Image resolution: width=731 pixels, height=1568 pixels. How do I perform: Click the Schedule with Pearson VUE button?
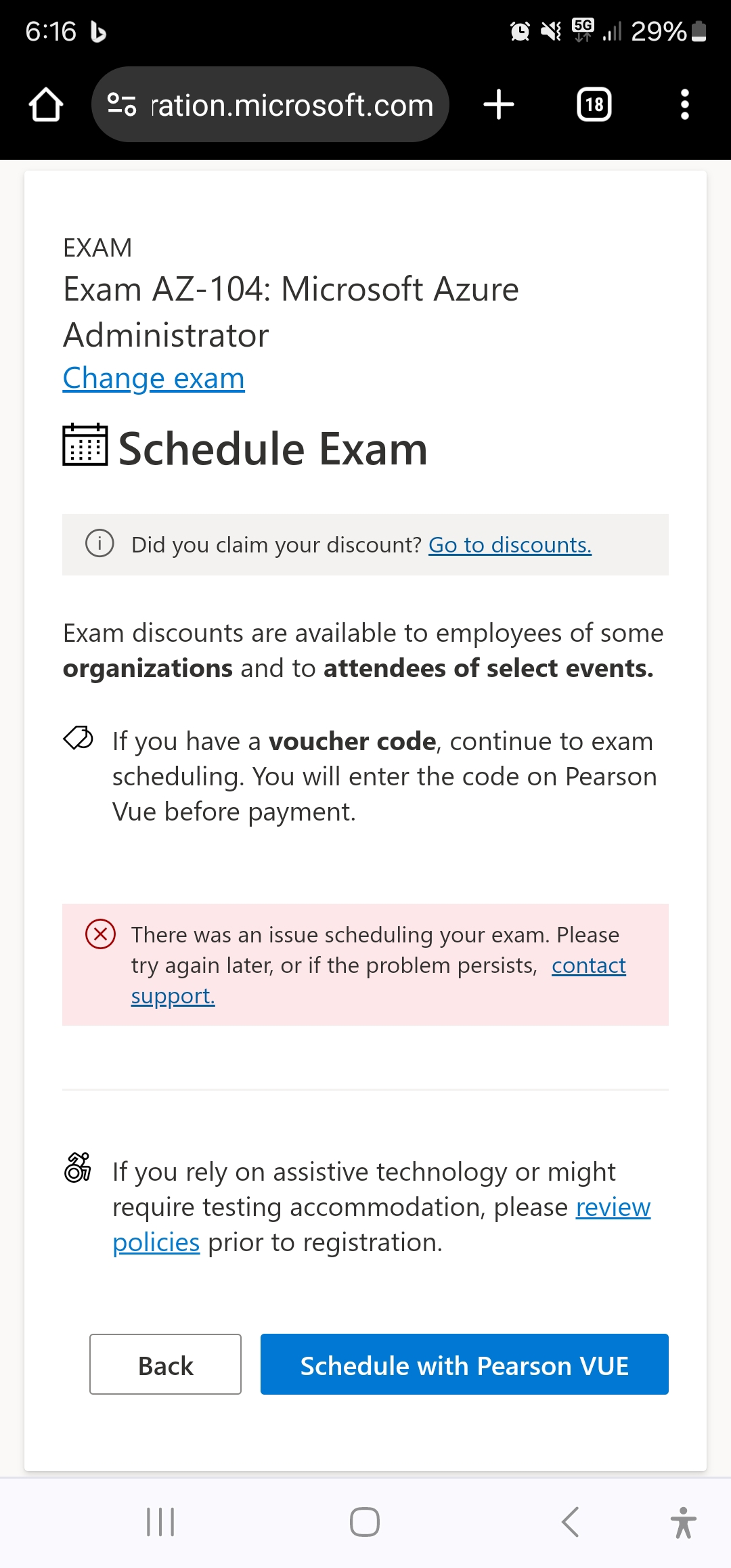click(464, 1364)
